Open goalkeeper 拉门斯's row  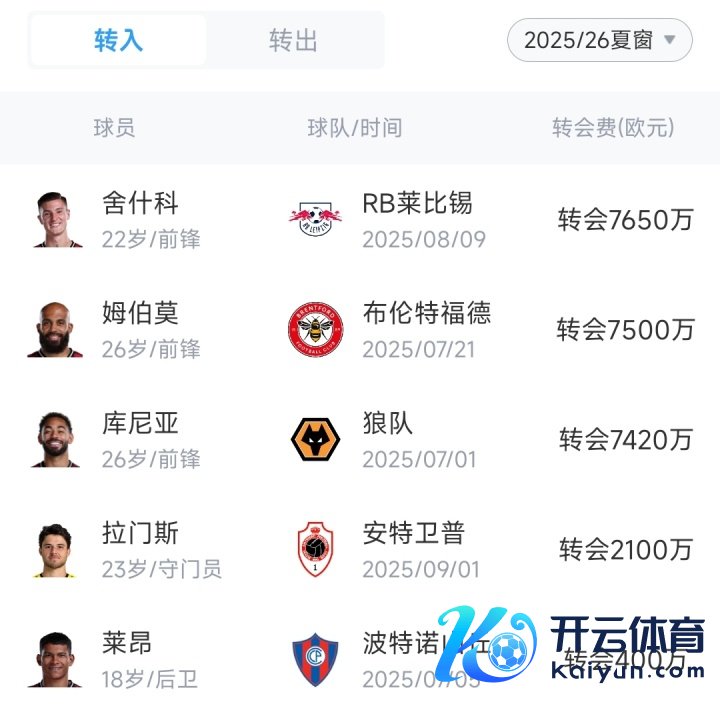360,550
